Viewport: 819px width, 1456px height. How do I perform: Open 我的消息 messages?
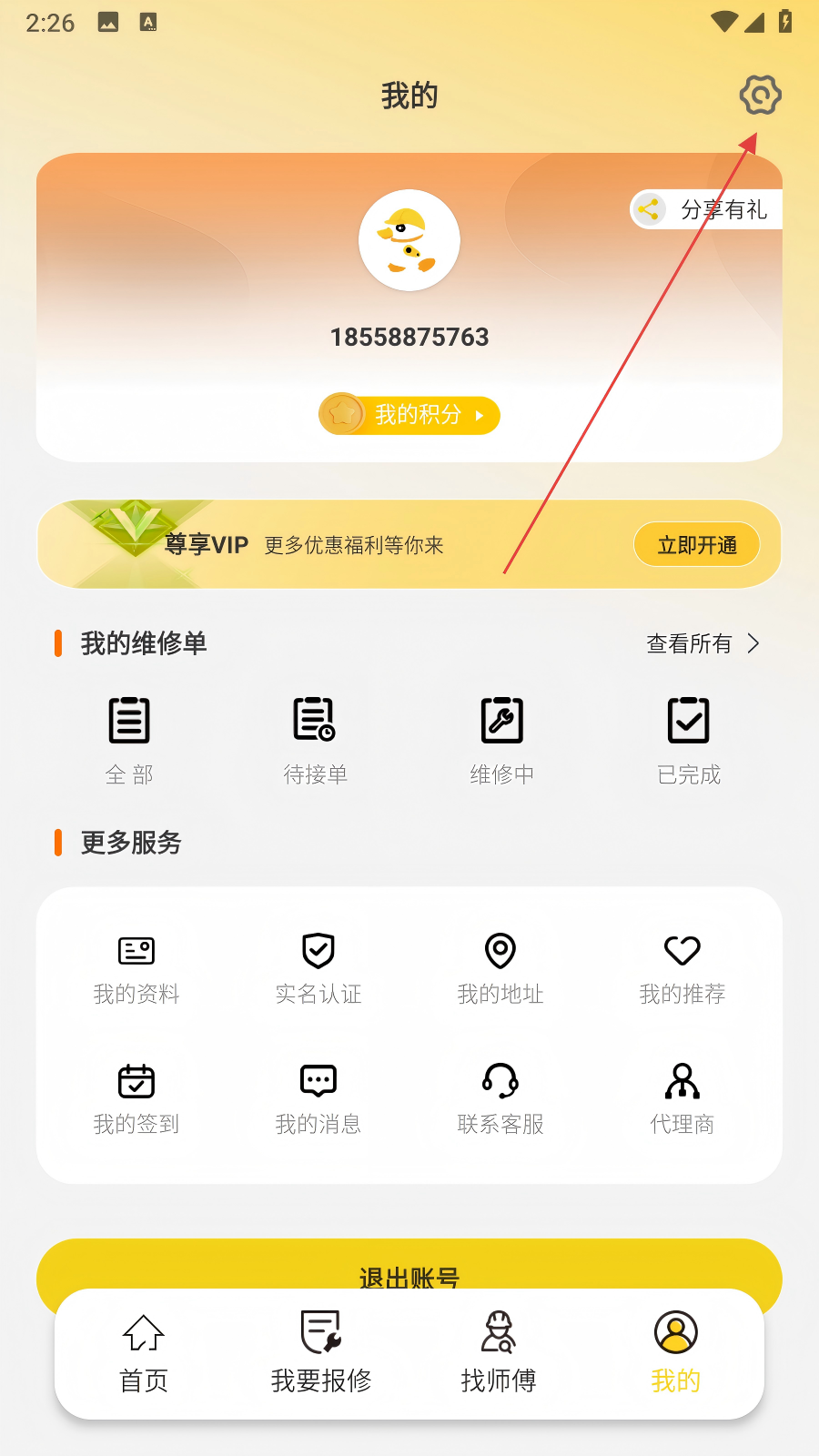click(318, 1099)
